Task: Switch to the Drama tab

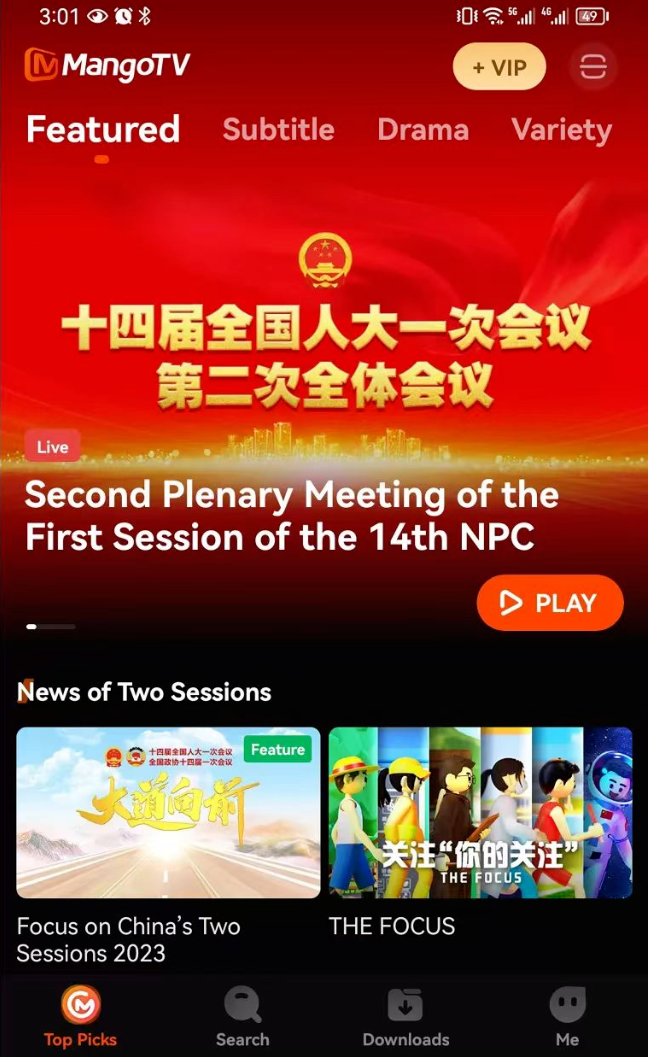Action: [423, 130]
